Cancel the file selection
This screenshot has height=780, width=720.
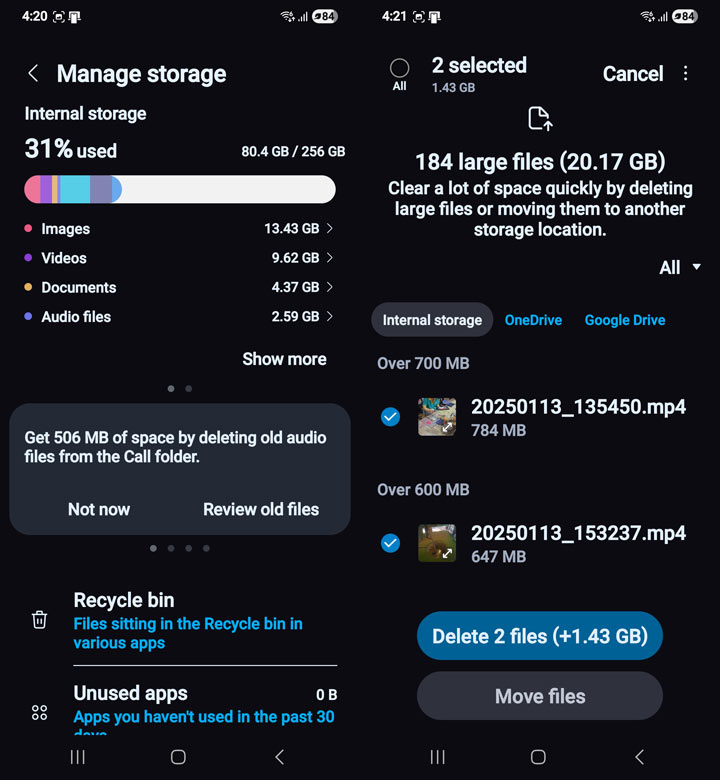[632, 74]
